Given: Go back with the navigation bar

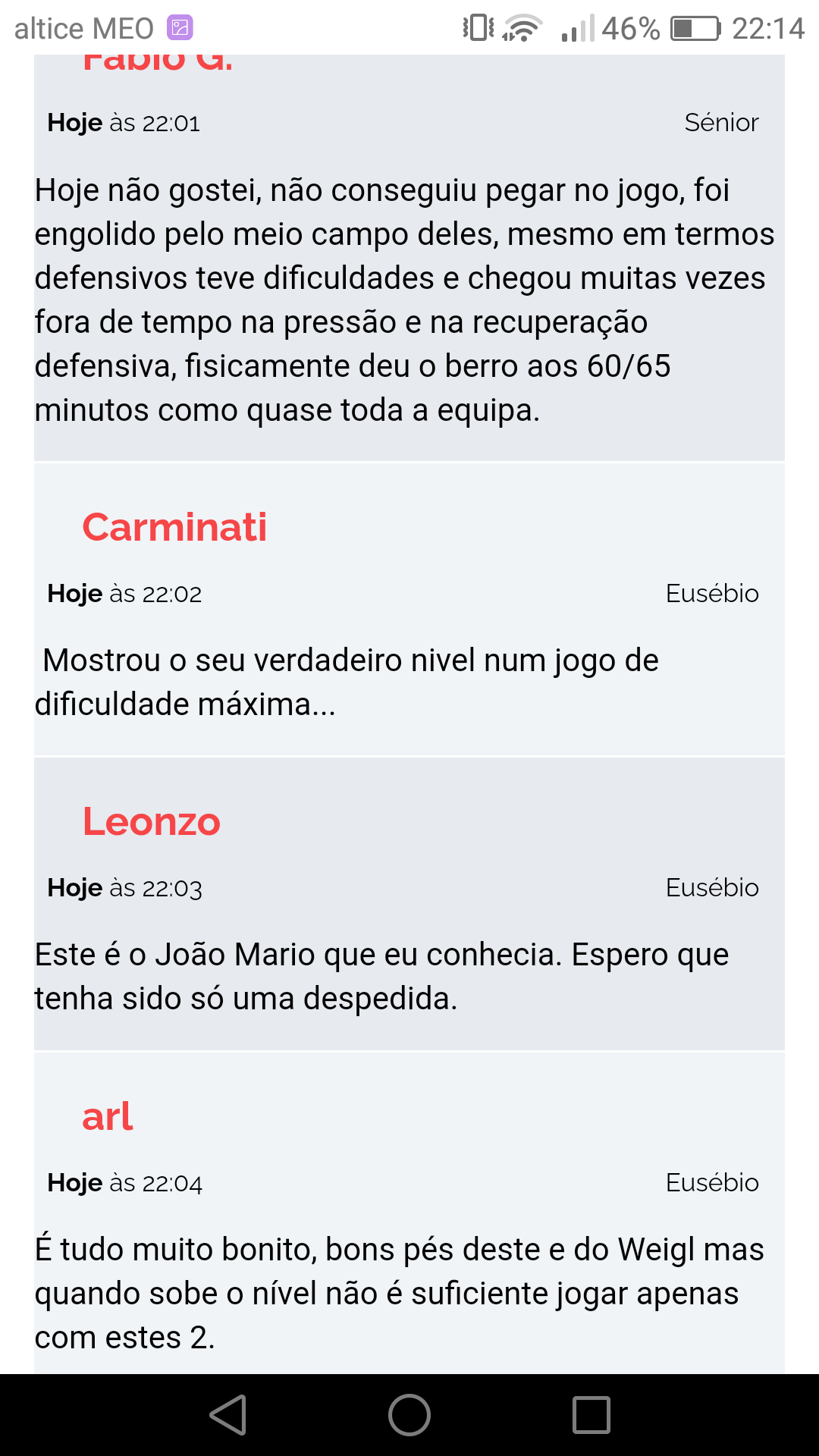Looking at the screenshot, I should (x=228, y=1415).
